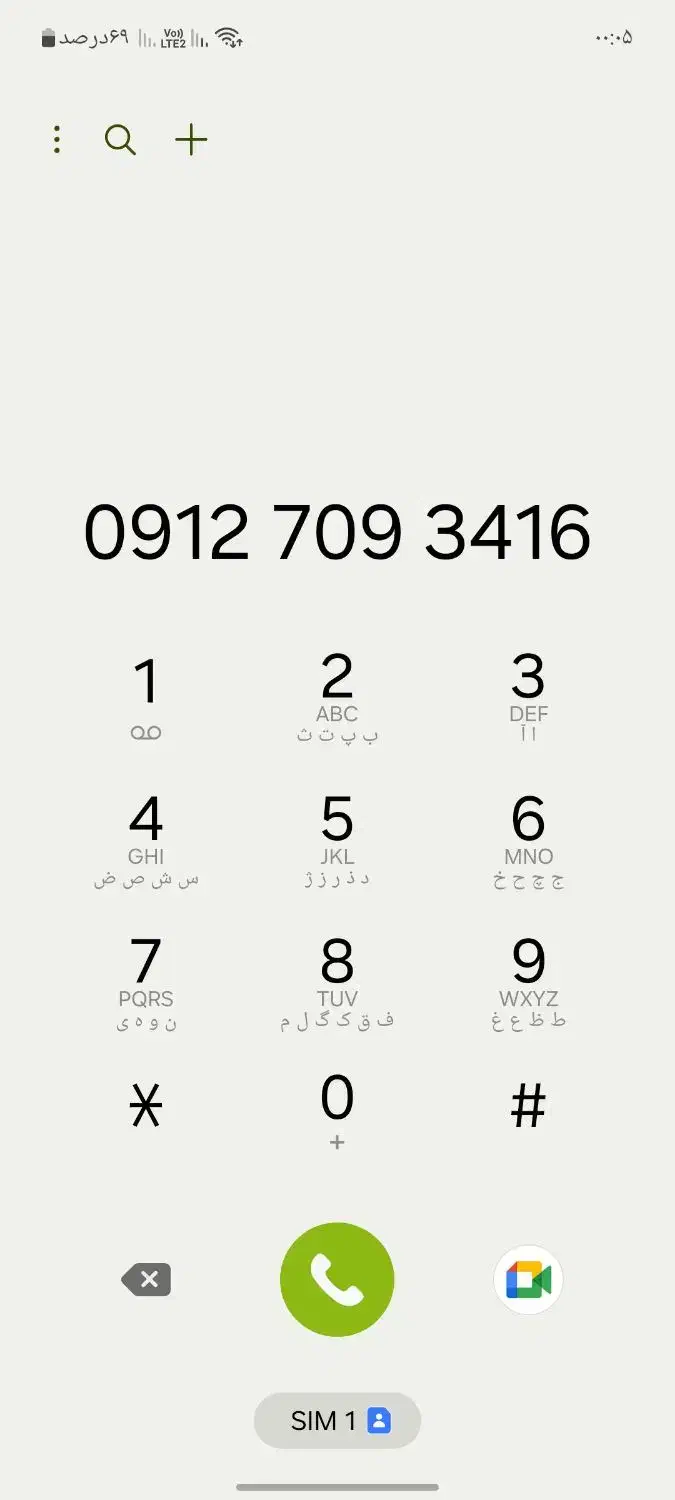This screenshot has height=1500, width=675.
Task: Enter the star key
Action: pos(146,1107)
